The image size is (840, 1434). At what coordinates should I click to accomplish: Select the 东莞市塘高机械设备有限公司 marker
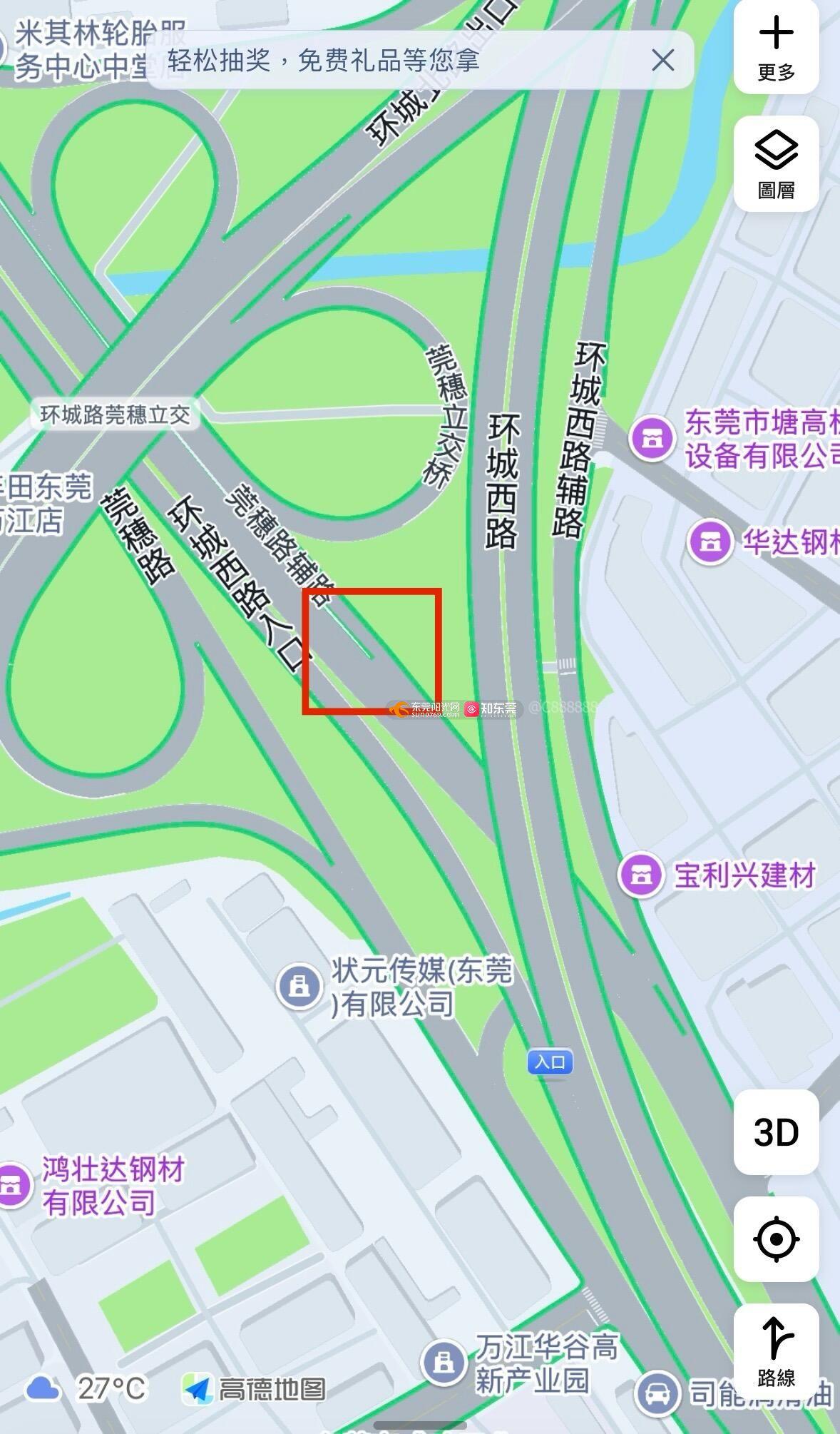click(652, 437)
